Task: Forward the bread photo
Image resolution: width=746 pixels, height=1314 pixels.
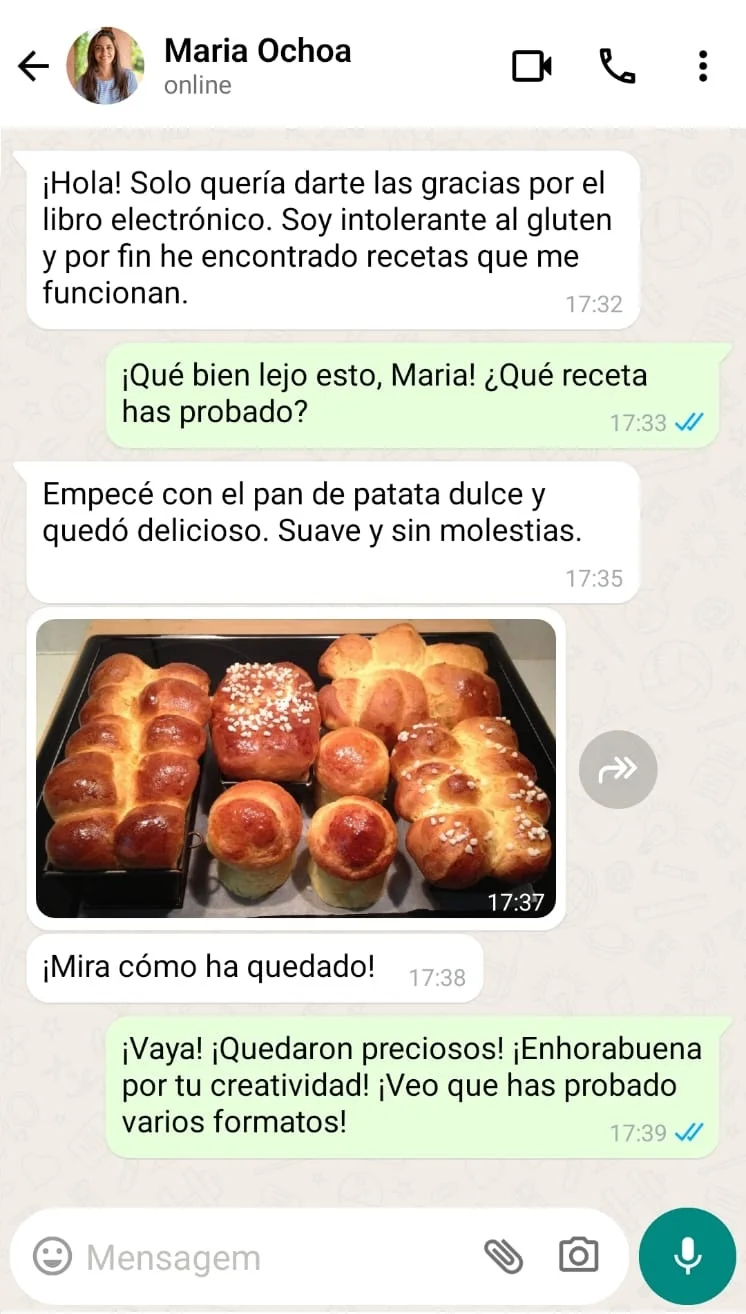Action: pyautogui.click(x=618, y=769)
